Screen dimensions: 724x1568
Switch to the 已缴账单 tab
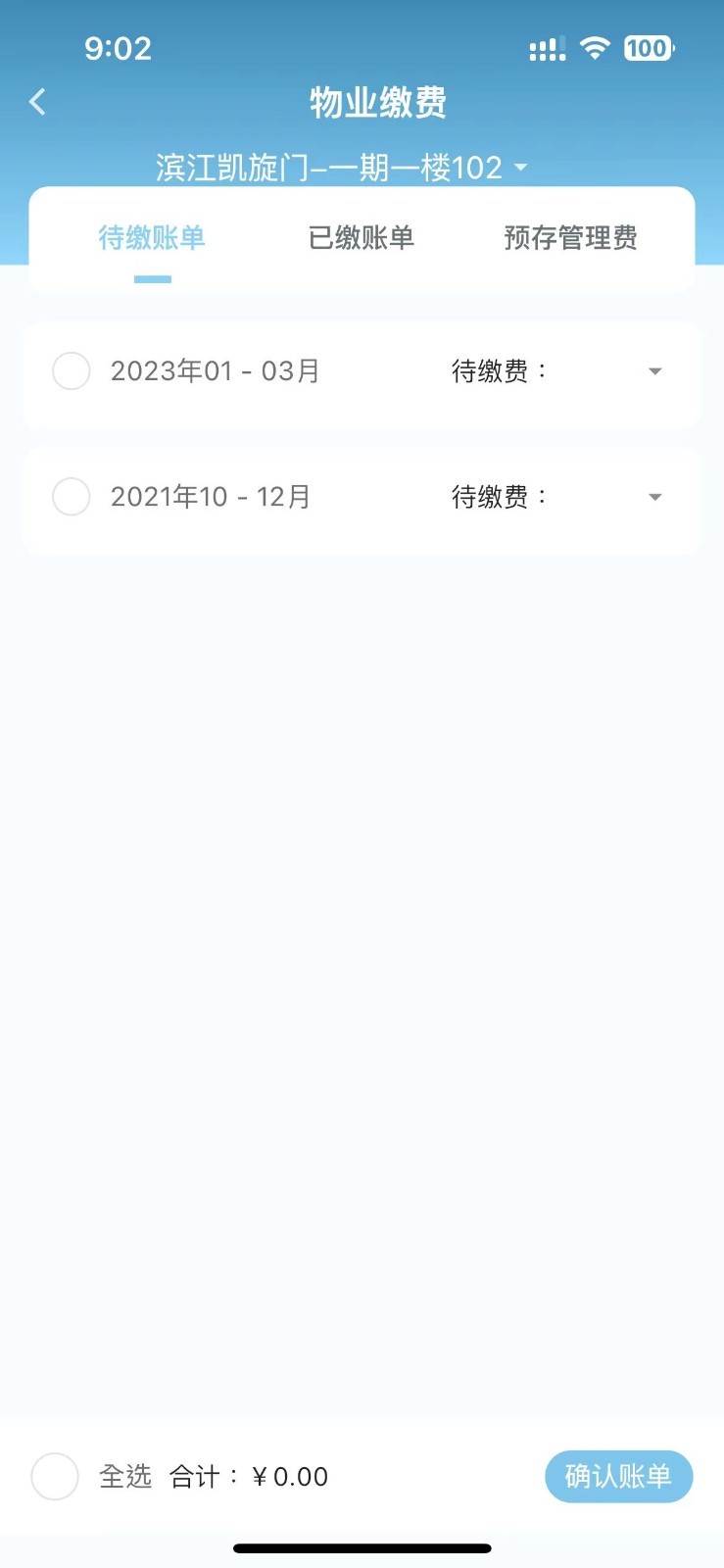(362, 238)
